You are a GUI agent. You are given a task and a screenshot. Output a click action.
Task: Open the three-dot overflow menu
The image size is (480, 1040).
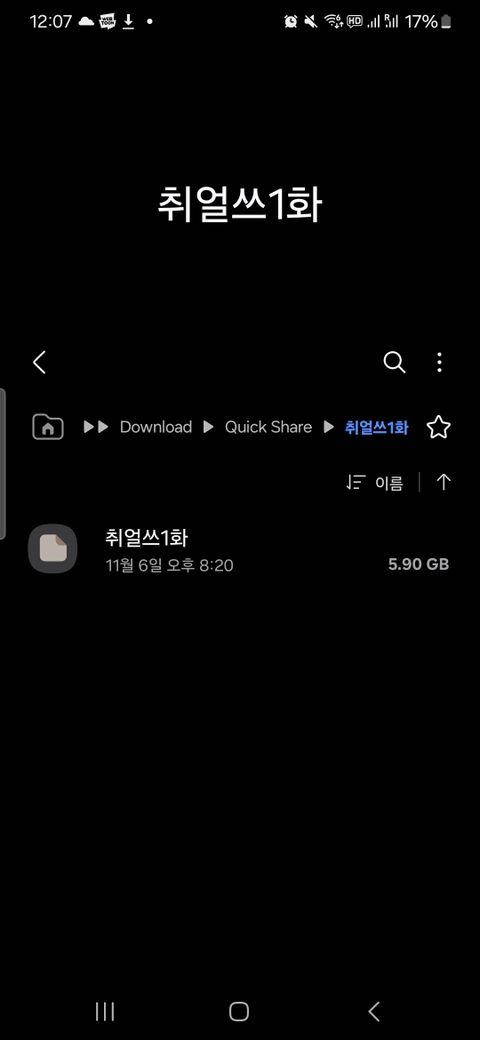(x=439, y=362)
